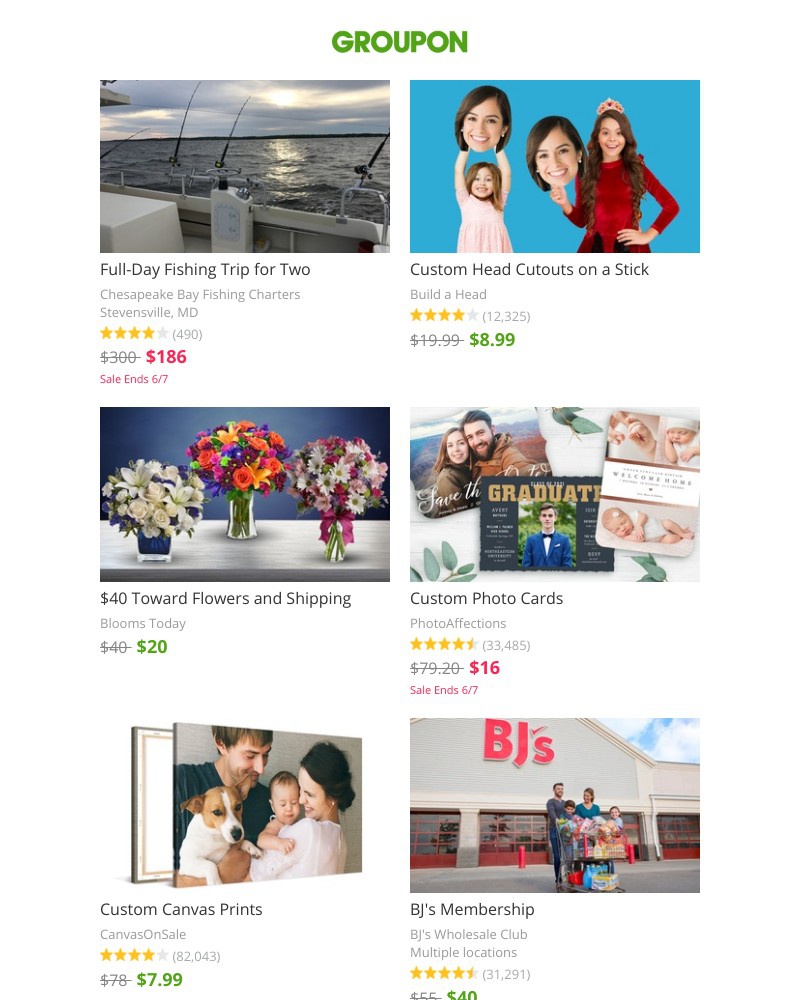View Custom Head Cutouts on a Stick deal
Viewport: 800px width, 1000px height.
529,269
